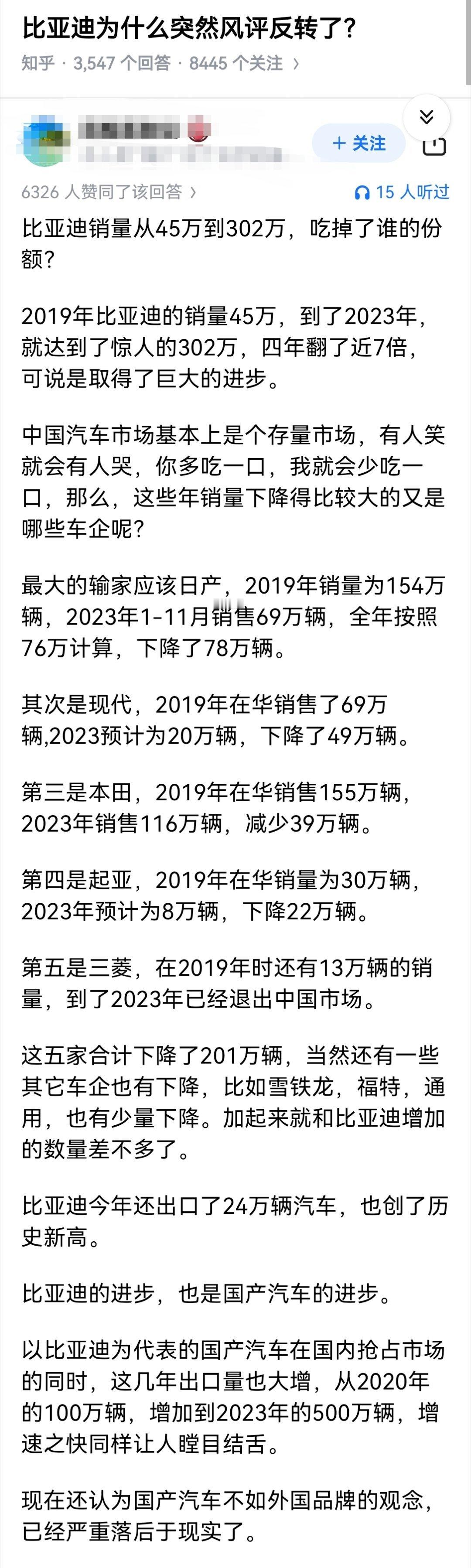471x1568 pixels.
Task: Follow the answer author with 关注
Action: 358,143
